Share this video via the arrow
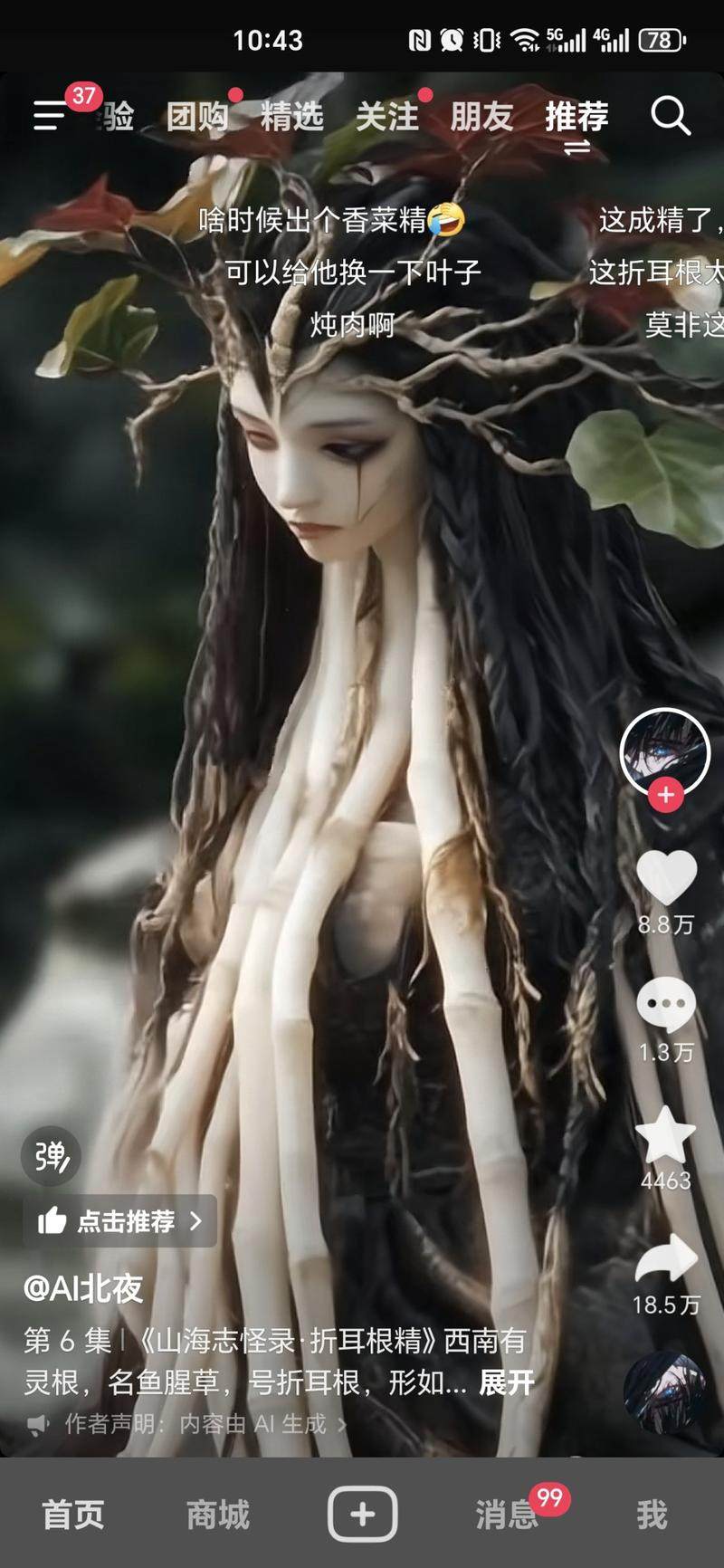 666,1260
